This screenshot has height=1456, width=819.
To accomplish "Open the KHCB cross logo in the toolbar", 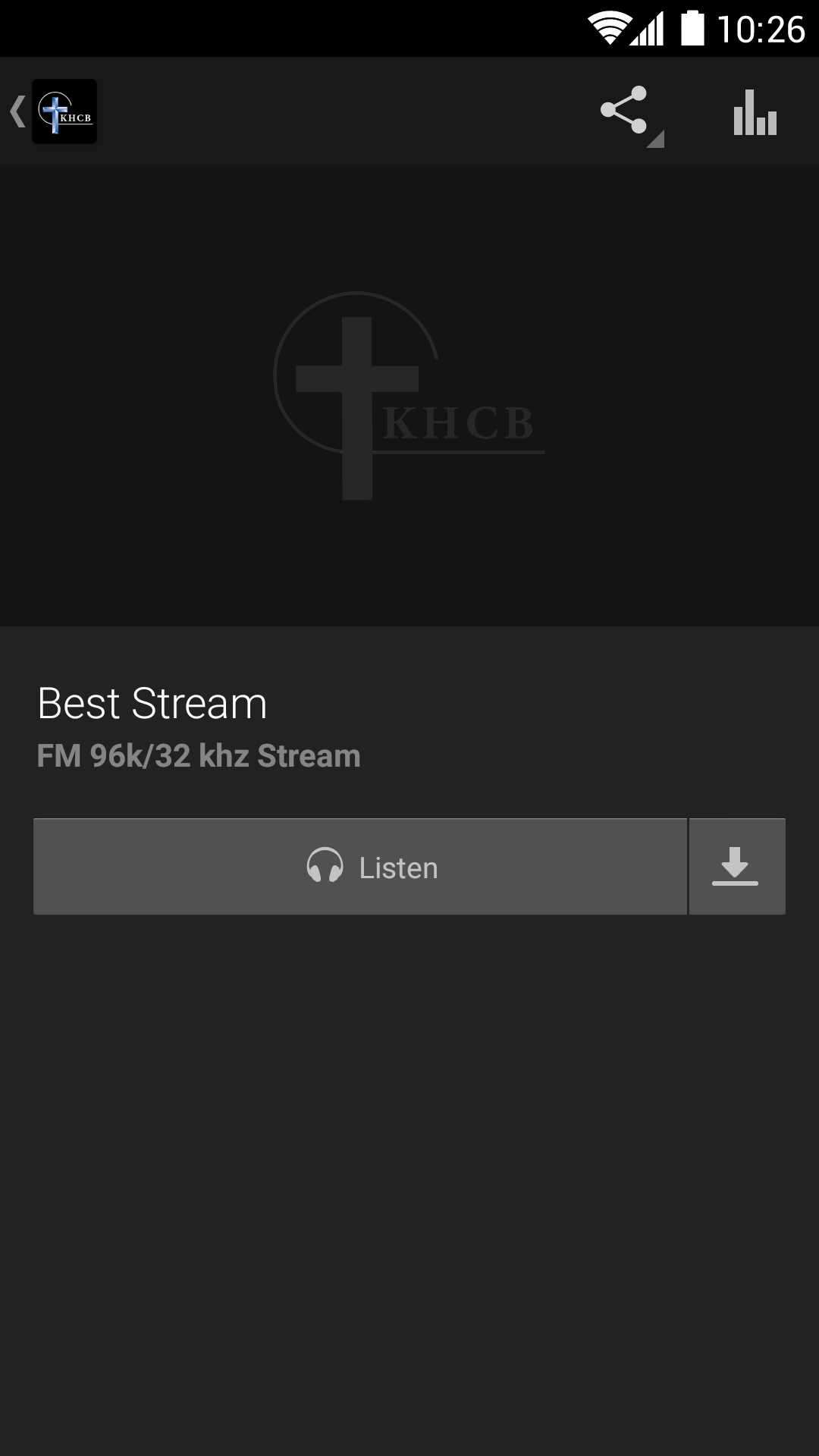I will pyautogui.click(x=64, y=111).
